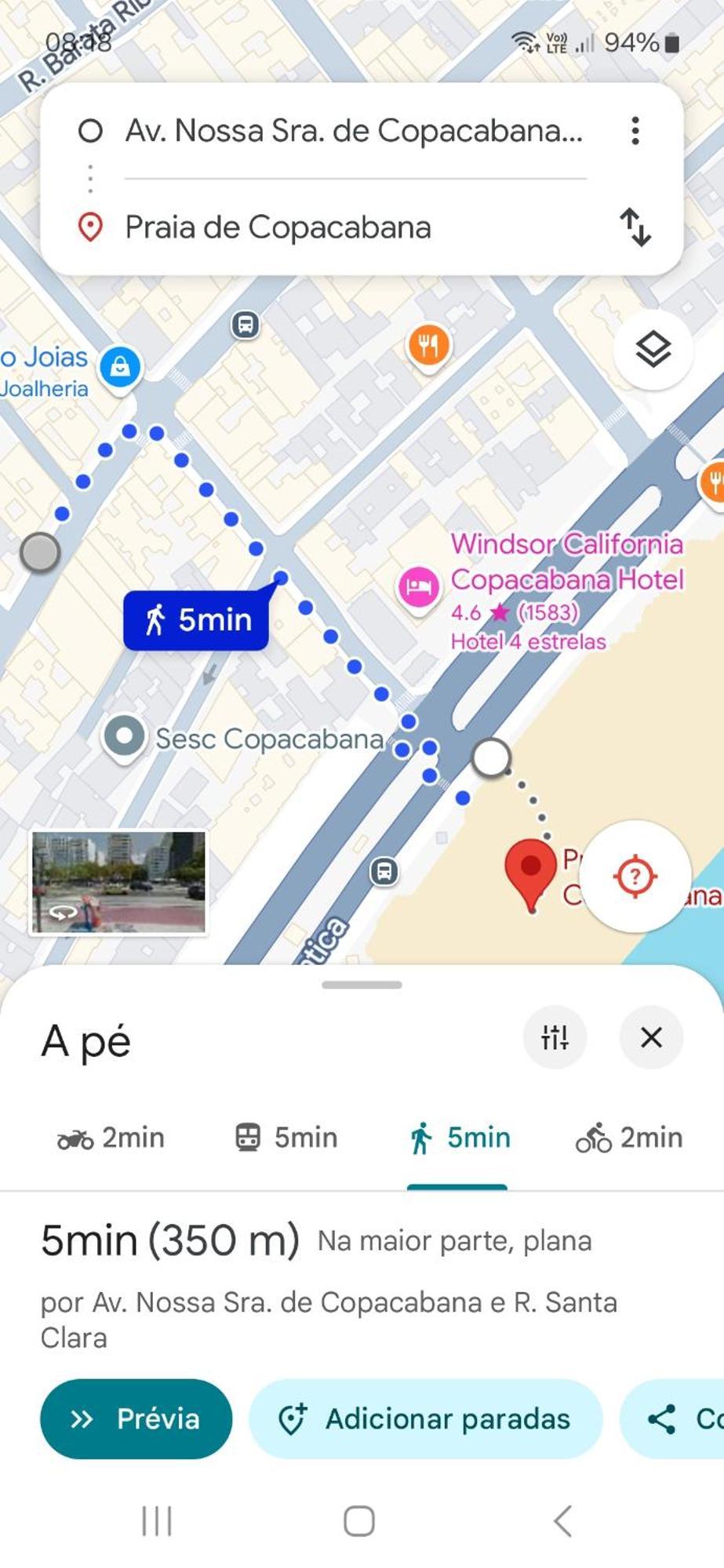Center map on my location
724x1568 pixels.
(635, 876)
